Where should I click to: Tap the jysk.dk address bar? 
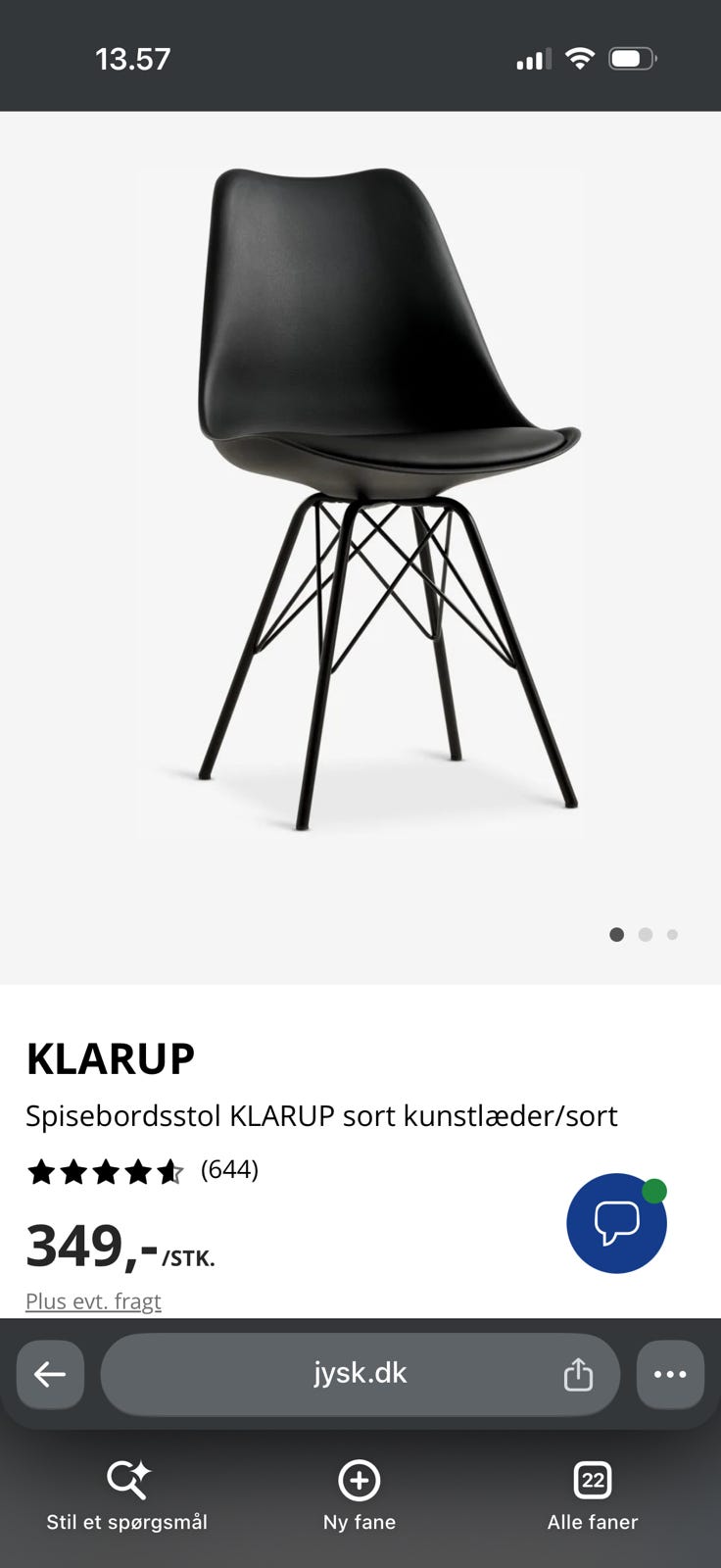click(360, 1374)
